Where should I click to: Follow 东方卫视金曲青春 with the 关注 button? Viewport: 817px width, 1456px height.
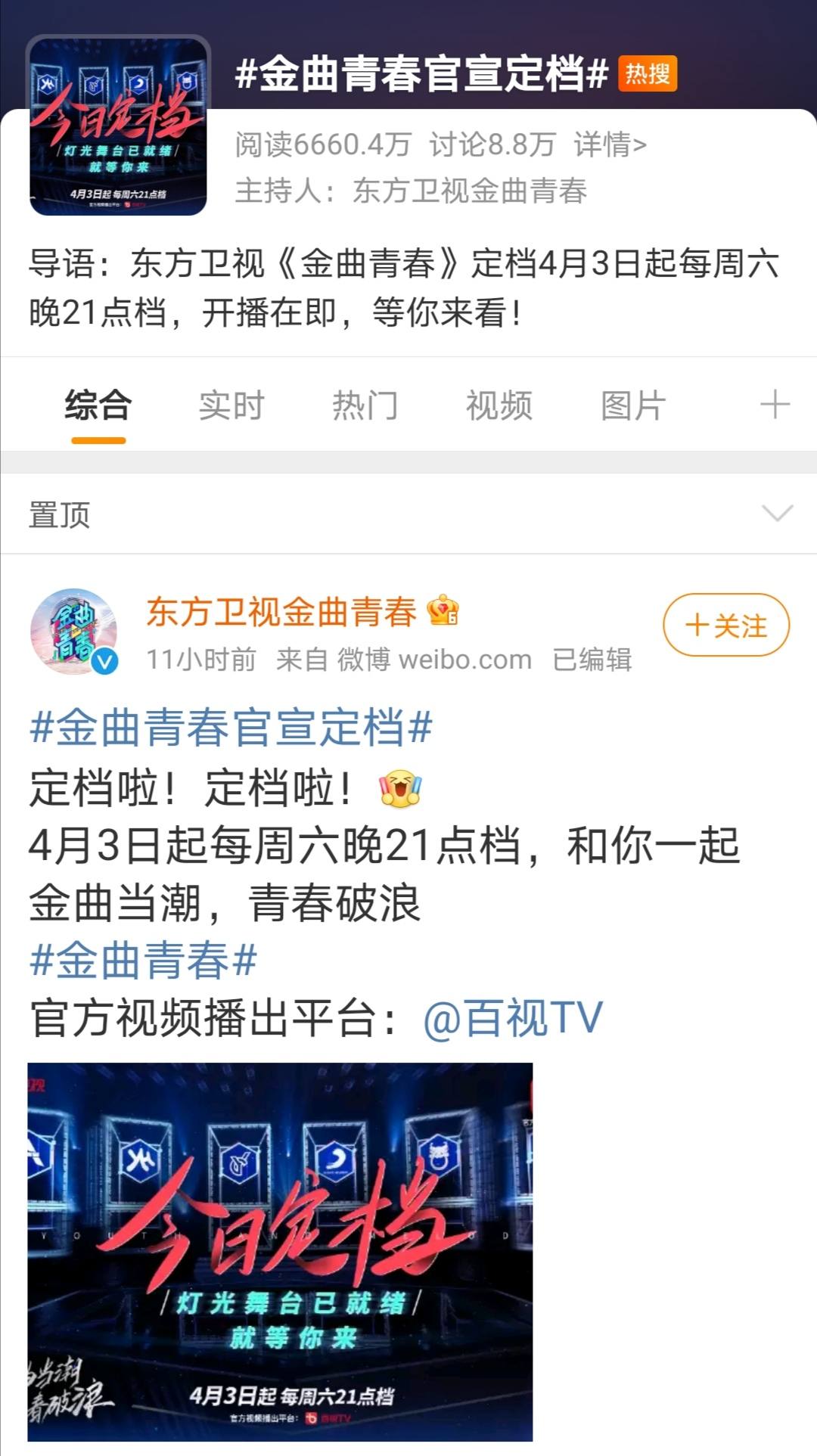coord(725,626)
